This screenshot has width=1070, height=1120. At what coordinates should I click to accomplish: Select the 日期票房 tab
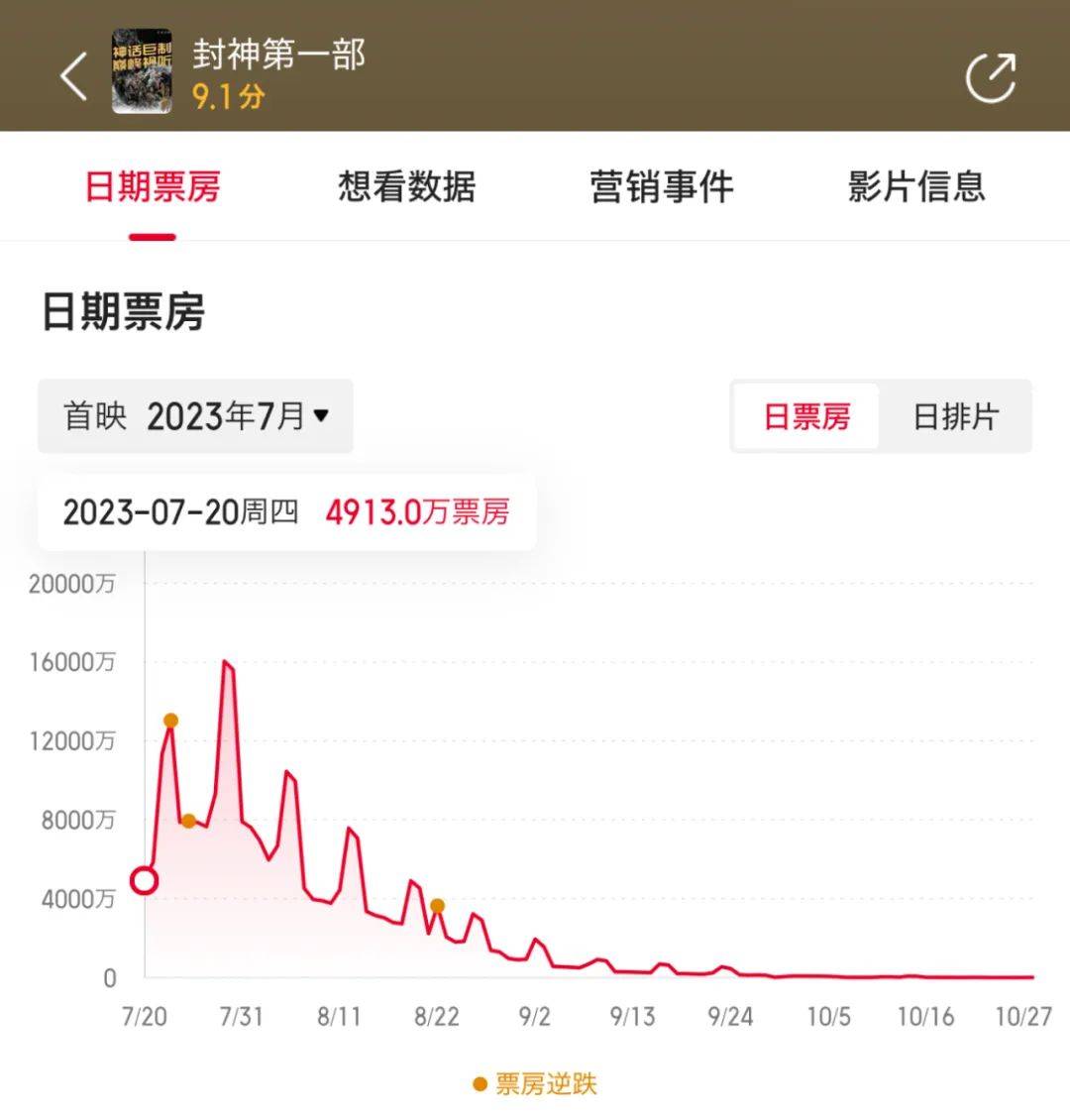pos(153,186)
